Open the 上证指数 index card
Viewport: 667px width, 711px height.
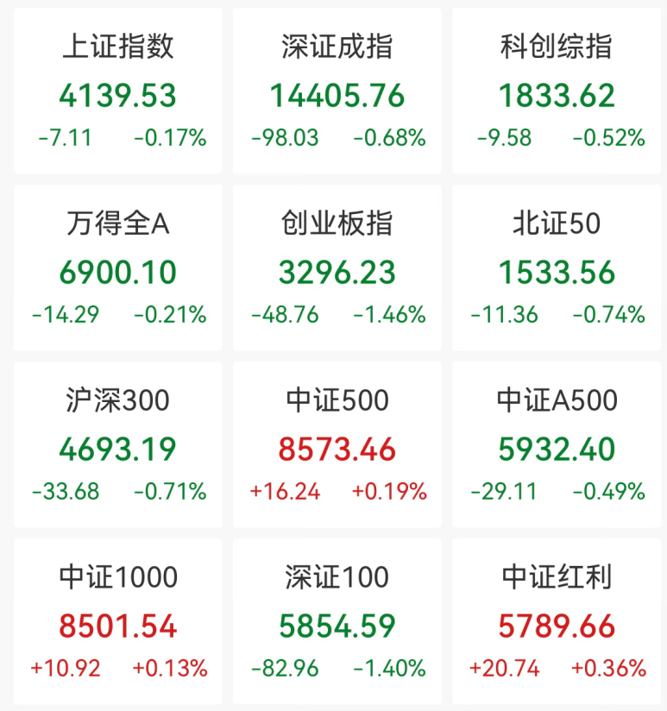pyautogui.click(x=118, y=92)
